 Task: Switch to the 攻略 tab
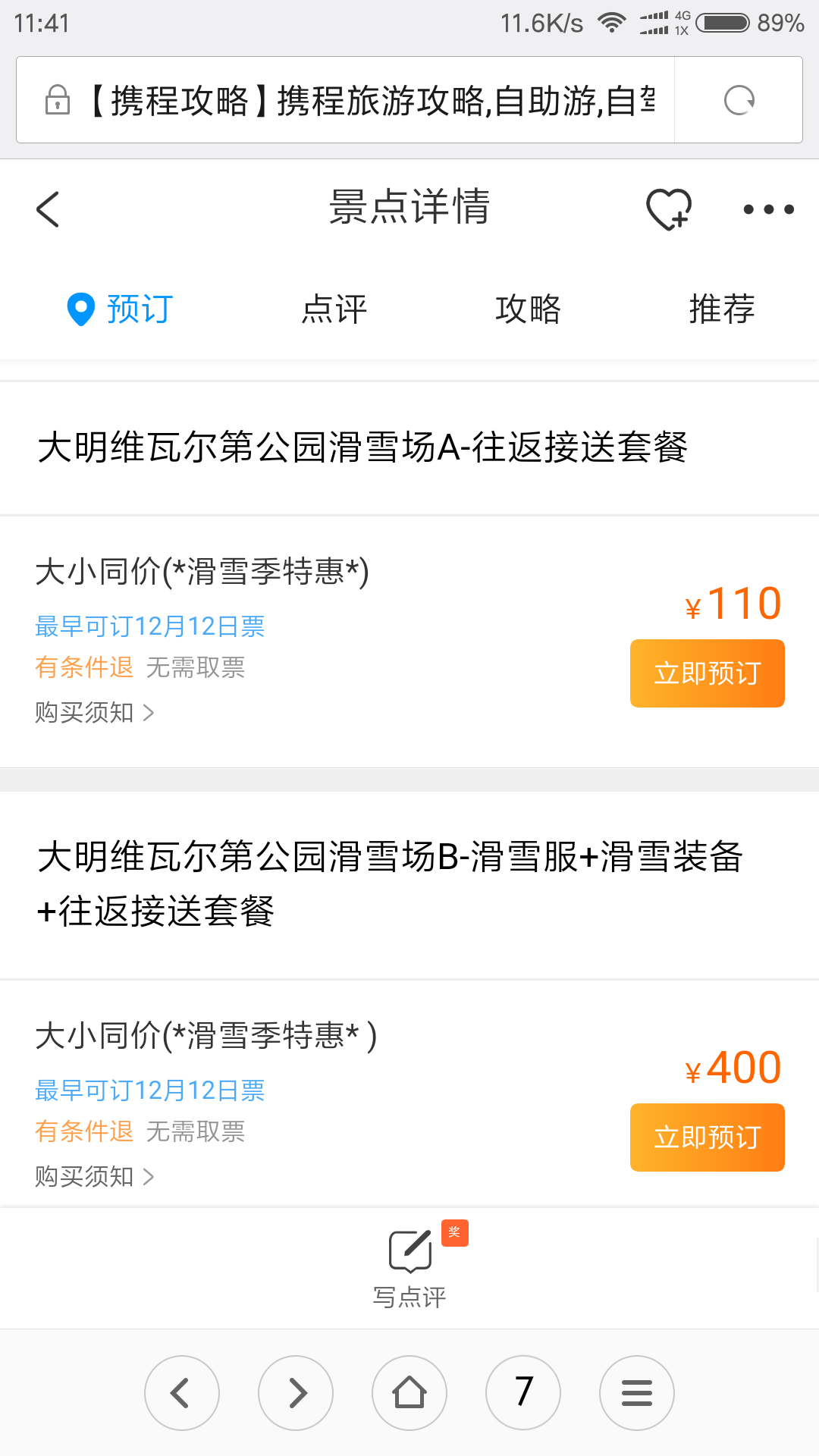pos(528,309)
